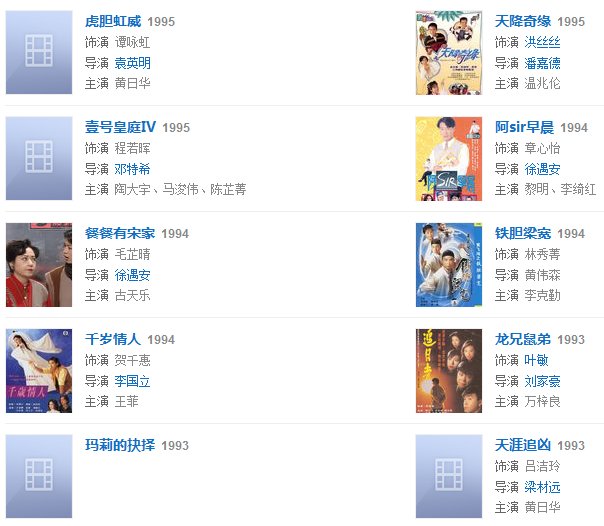View director 李国立's page
The height and width of the screenshot is (526, 604).
click(x=132, y=381)
